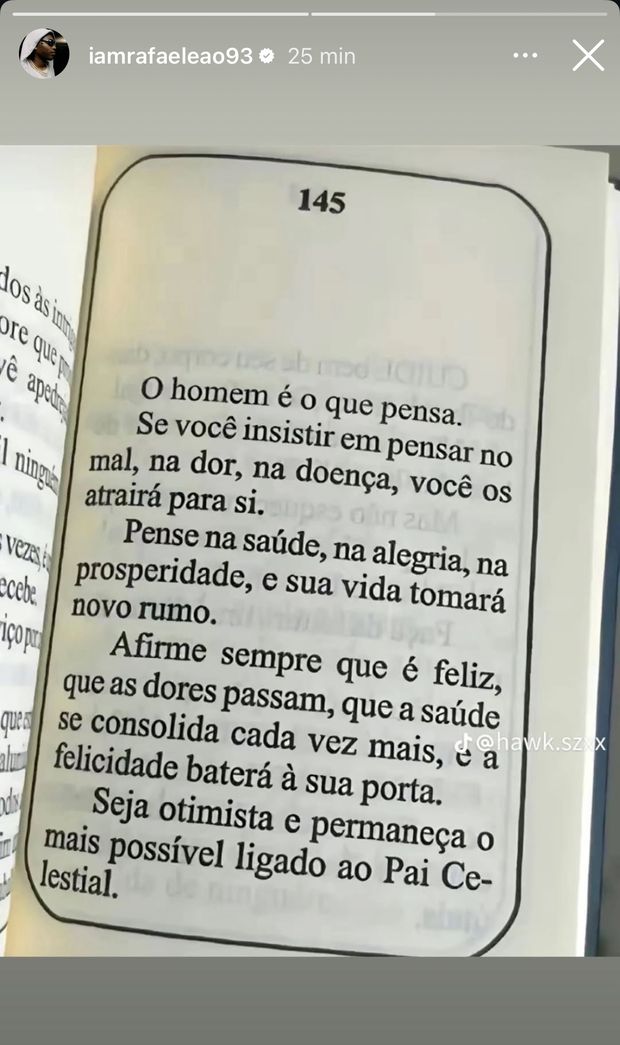620x1045 pixels.
Task: Open the story options menu
Action: pyautogui.click(x=525, y=56)
